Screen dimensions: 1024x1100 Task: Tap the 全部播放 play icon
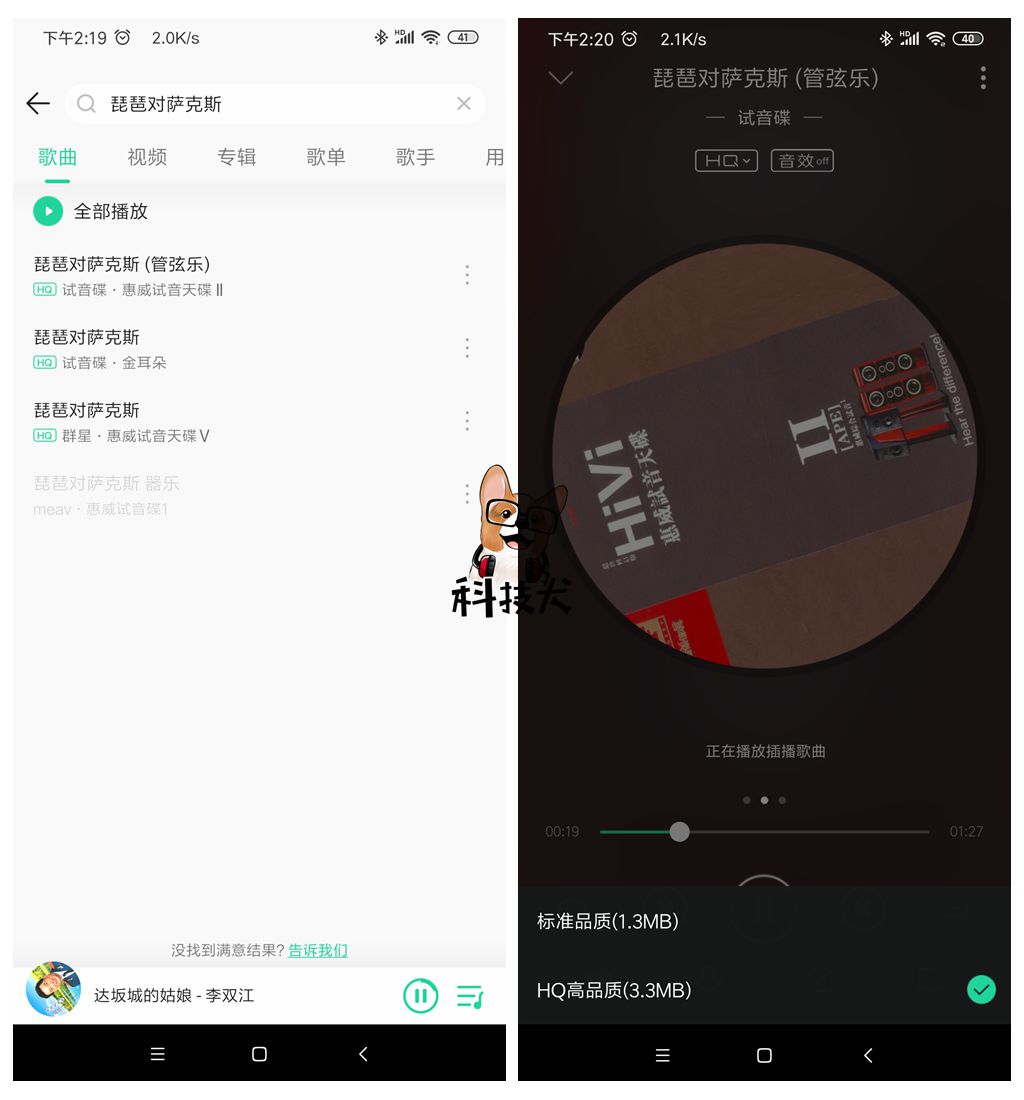[x=48, y=211]
